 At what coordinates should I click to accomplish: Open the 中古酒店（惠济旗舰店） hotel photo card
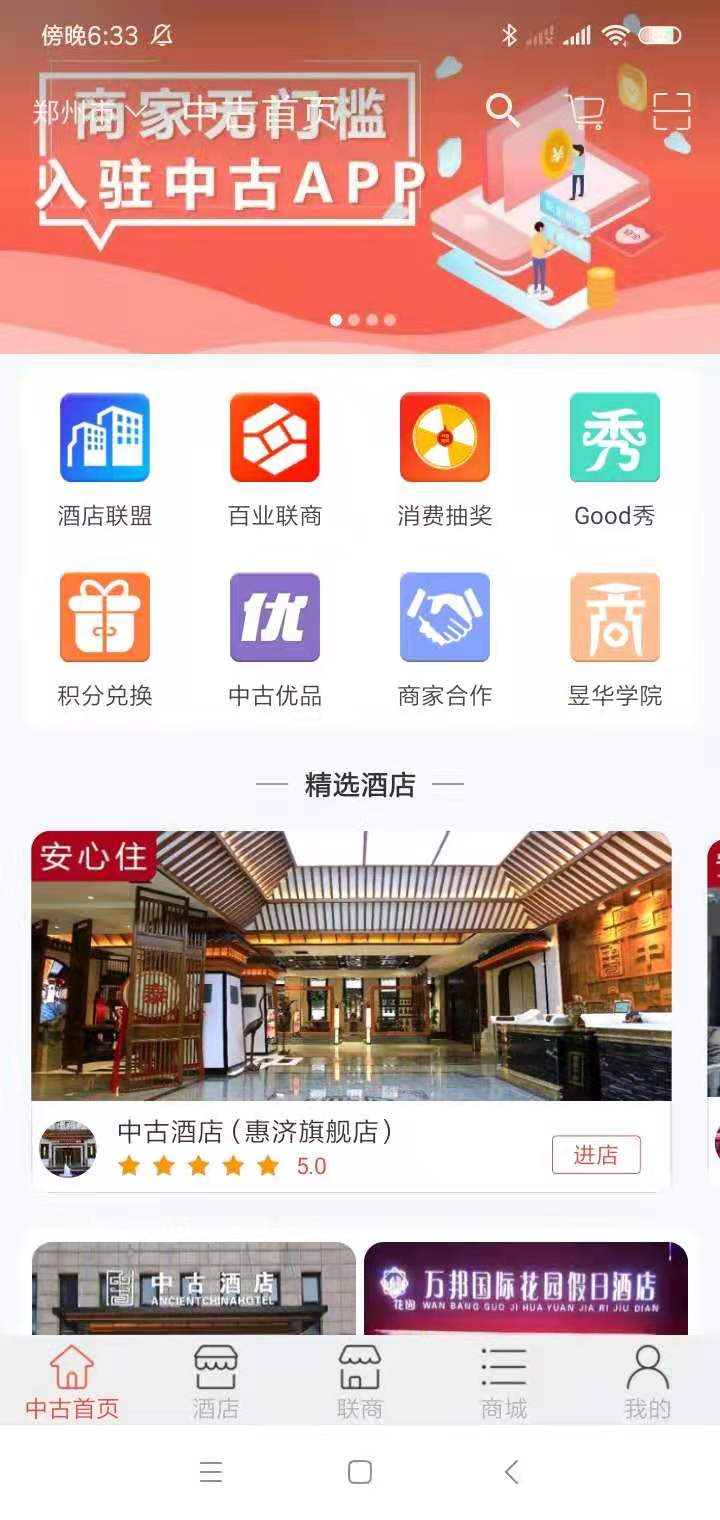pyautogui.click(x=351, y=966)
